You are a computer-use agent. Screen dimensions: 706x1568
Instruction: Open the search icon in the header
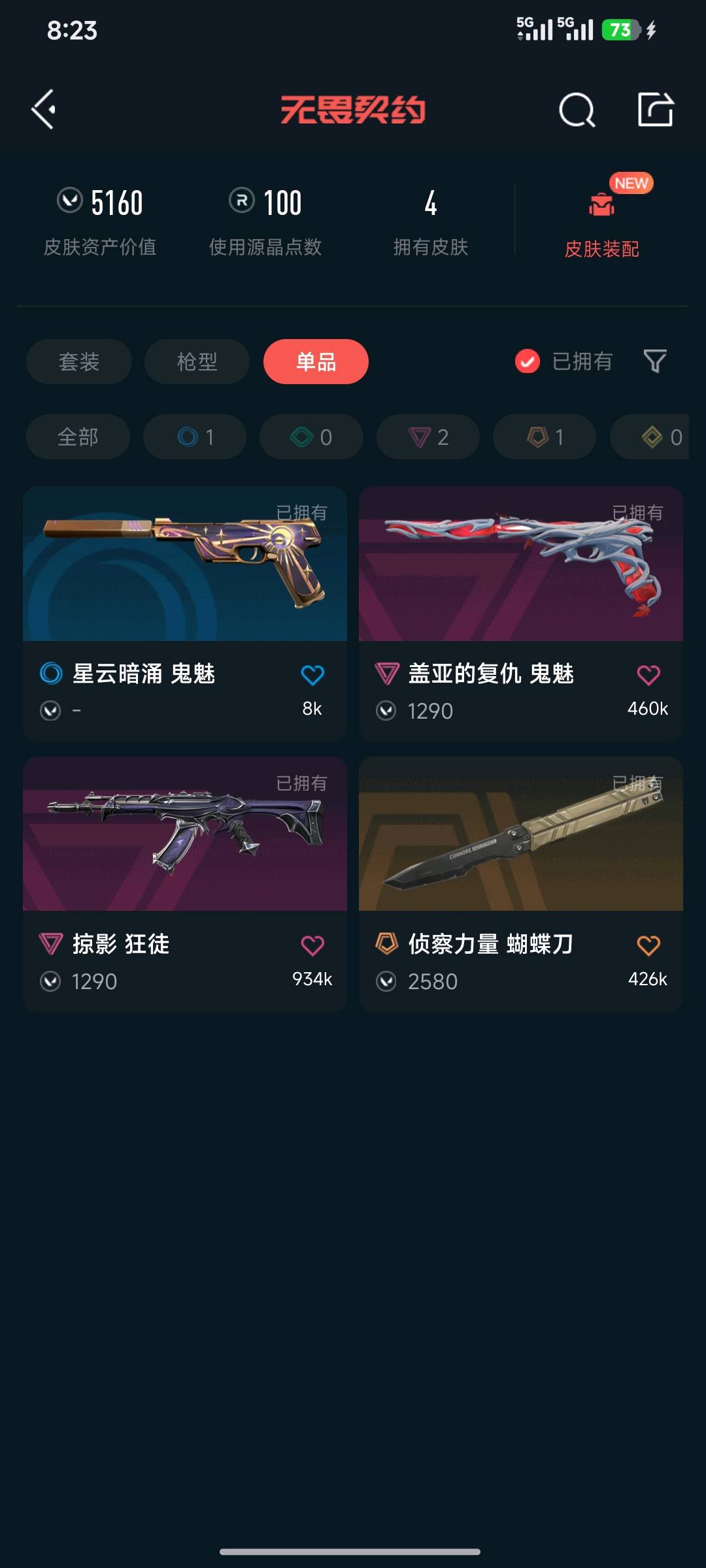pos(577,109)
